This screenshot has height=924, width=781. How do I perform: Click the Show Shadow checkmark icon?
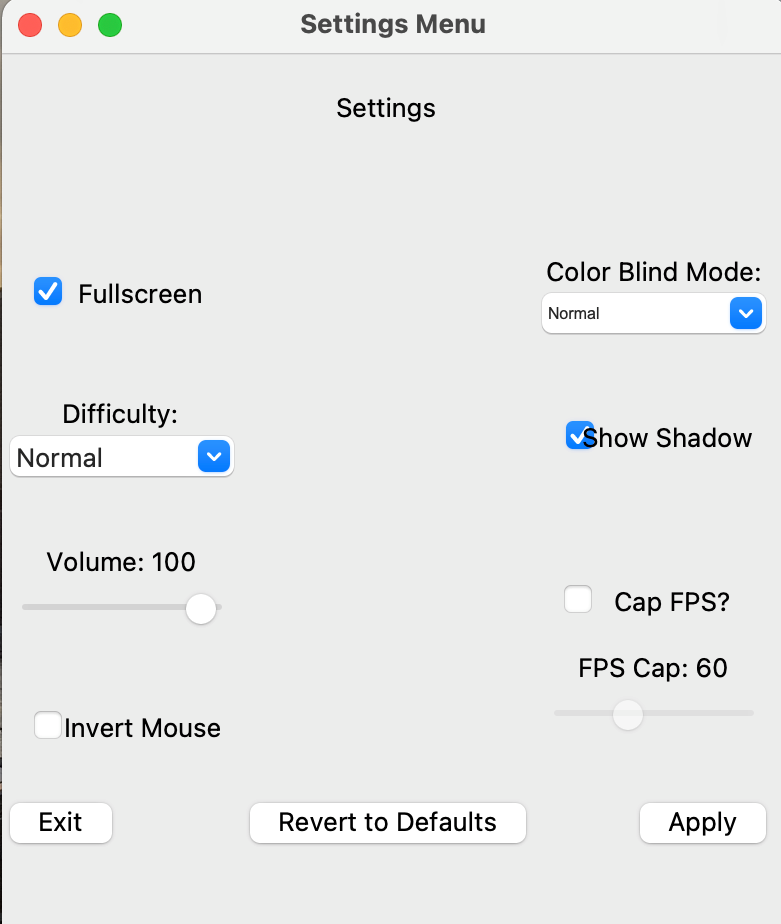(578, 435)
